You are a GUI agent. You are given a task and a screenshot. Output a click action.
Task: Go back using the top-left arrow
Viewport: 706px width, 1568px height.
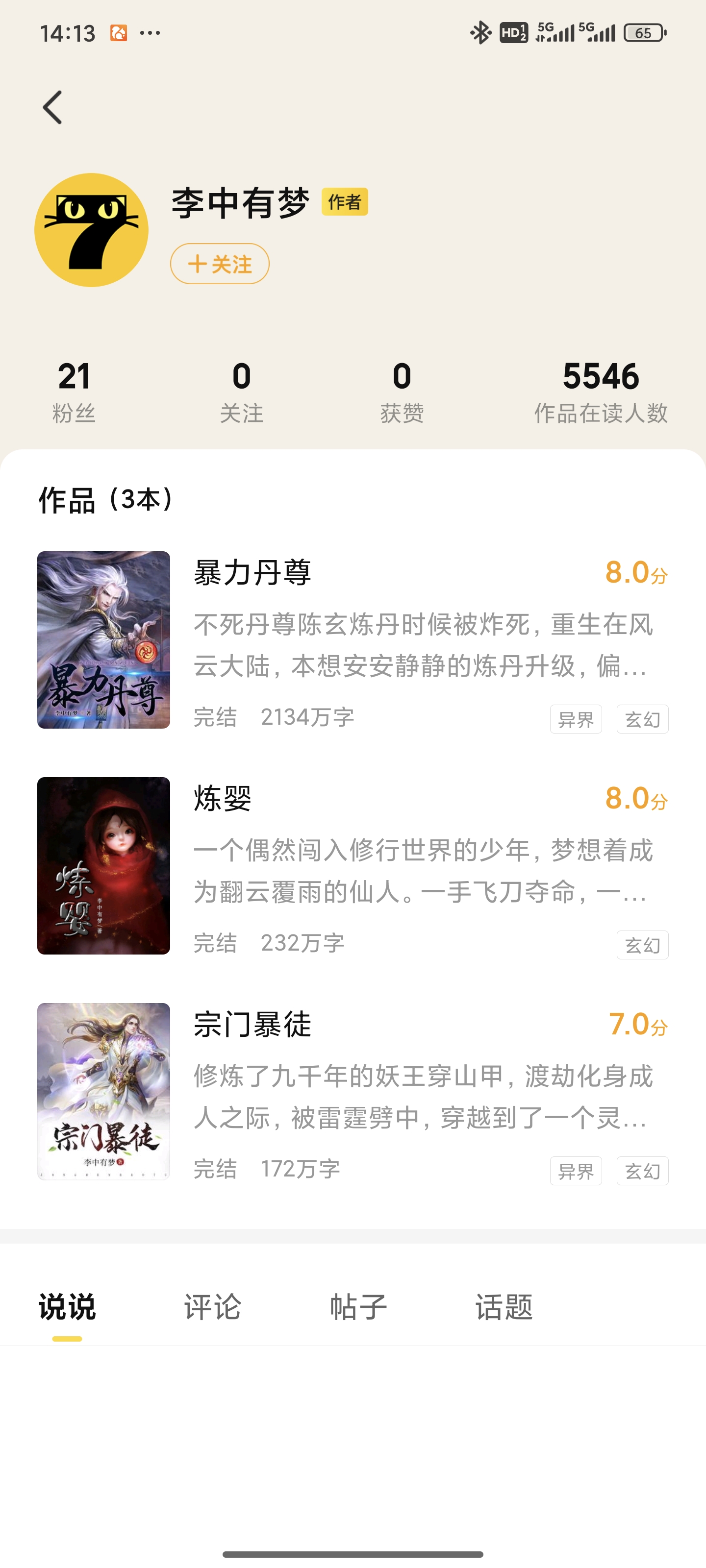pyautogui.click(x=53, y=108)
